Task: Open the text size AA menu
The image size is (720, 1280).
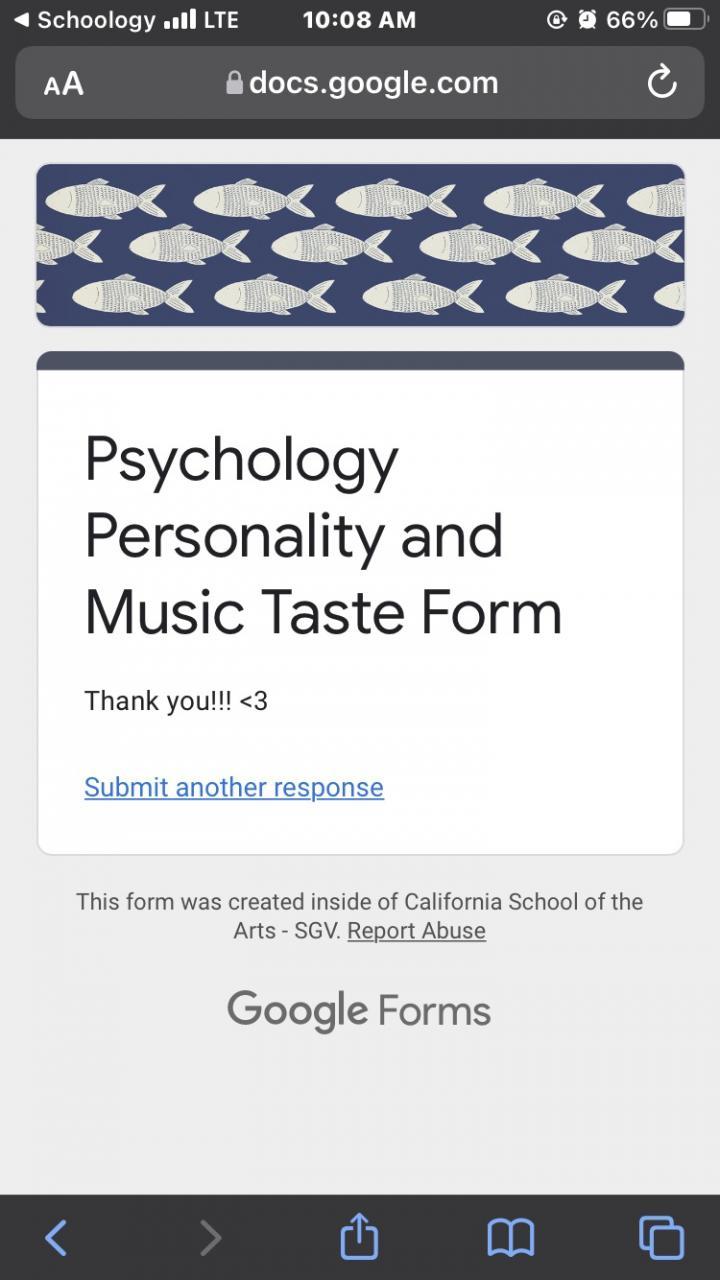Action: [x=64, y=84]
